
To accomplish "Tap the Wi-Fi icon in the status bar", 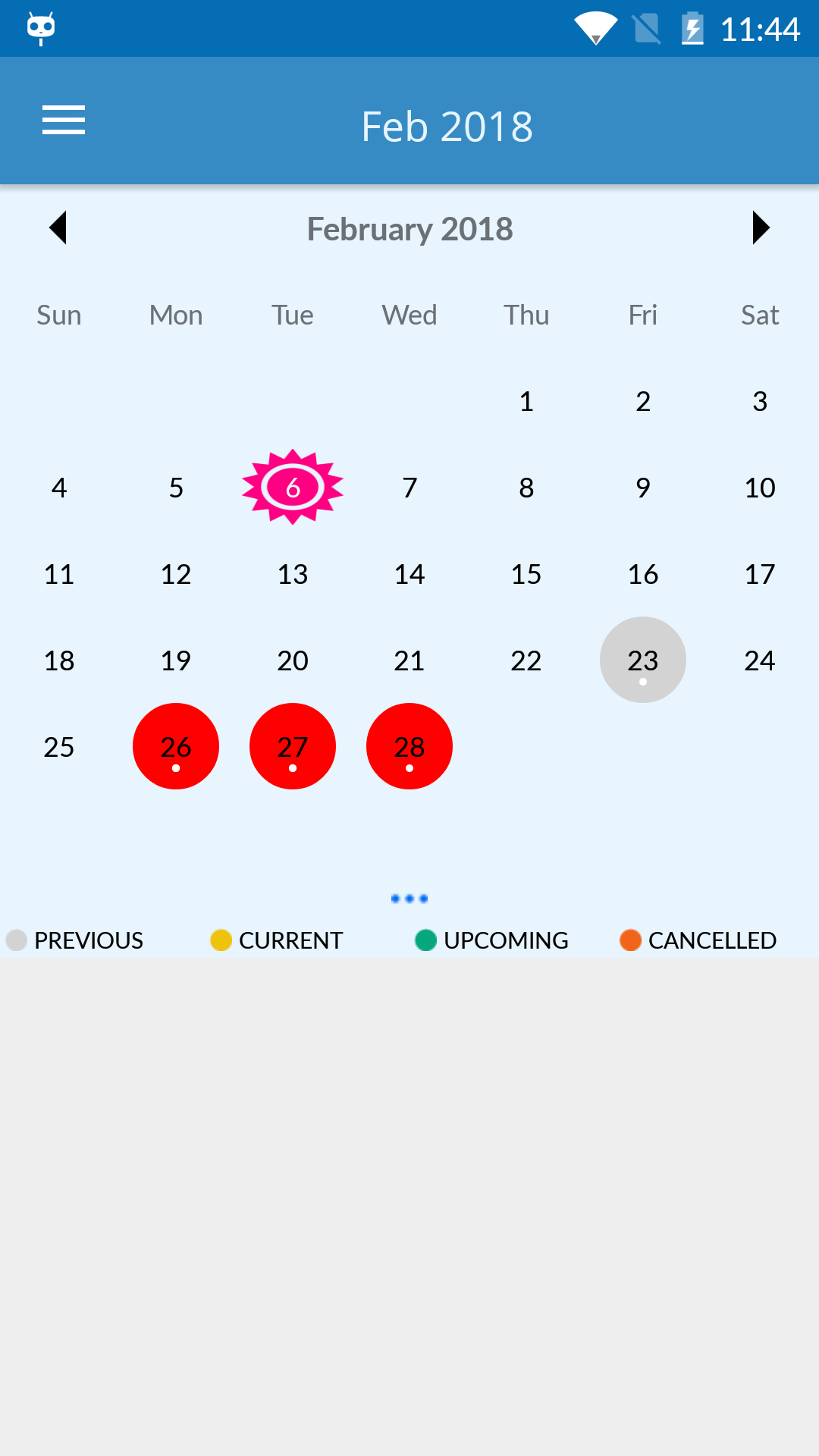I will click(x=596, y=28).
